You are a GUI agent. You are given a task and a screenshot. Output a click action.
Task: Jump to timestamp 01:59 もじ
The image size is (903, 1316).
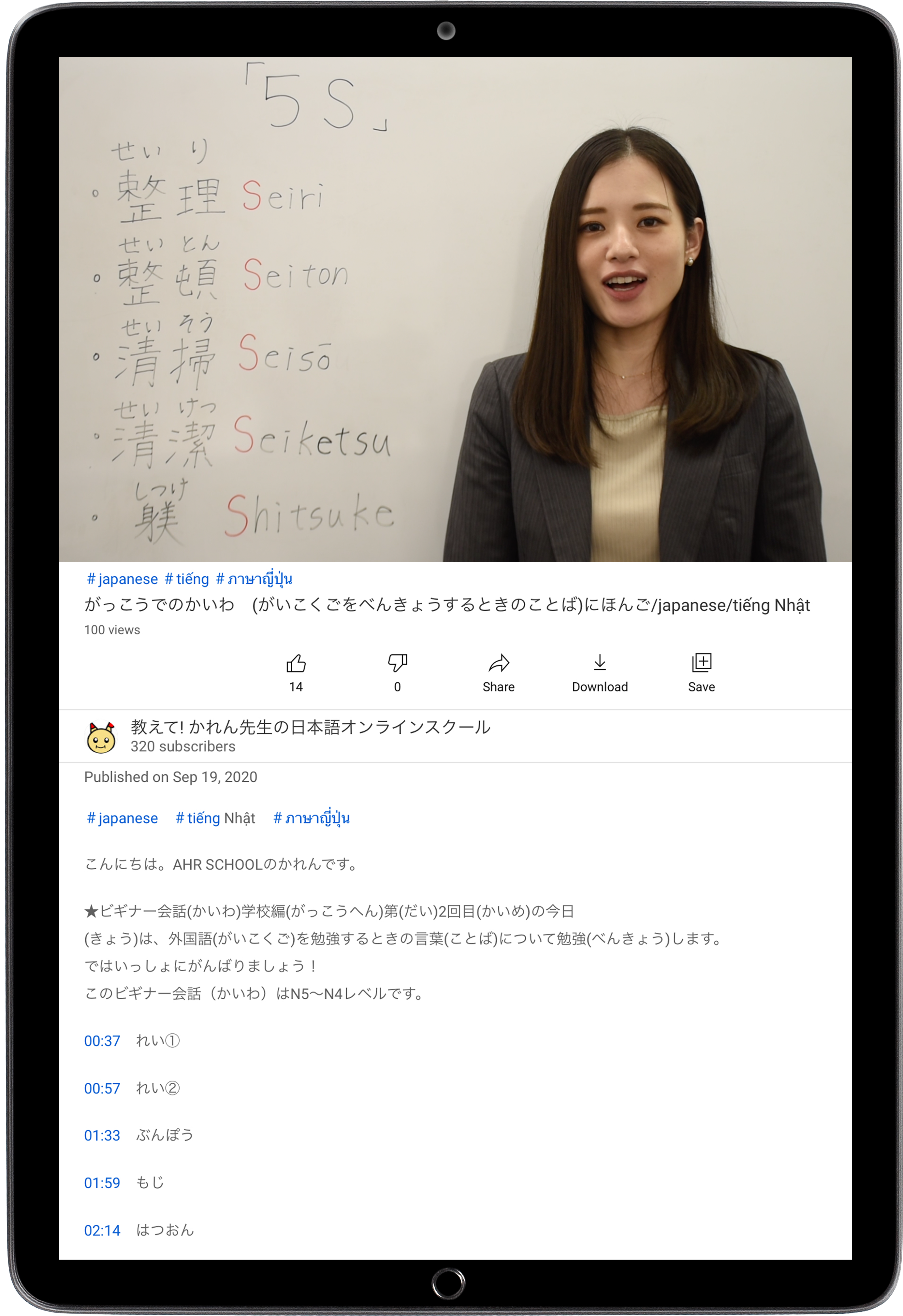tap(102, 1183)
